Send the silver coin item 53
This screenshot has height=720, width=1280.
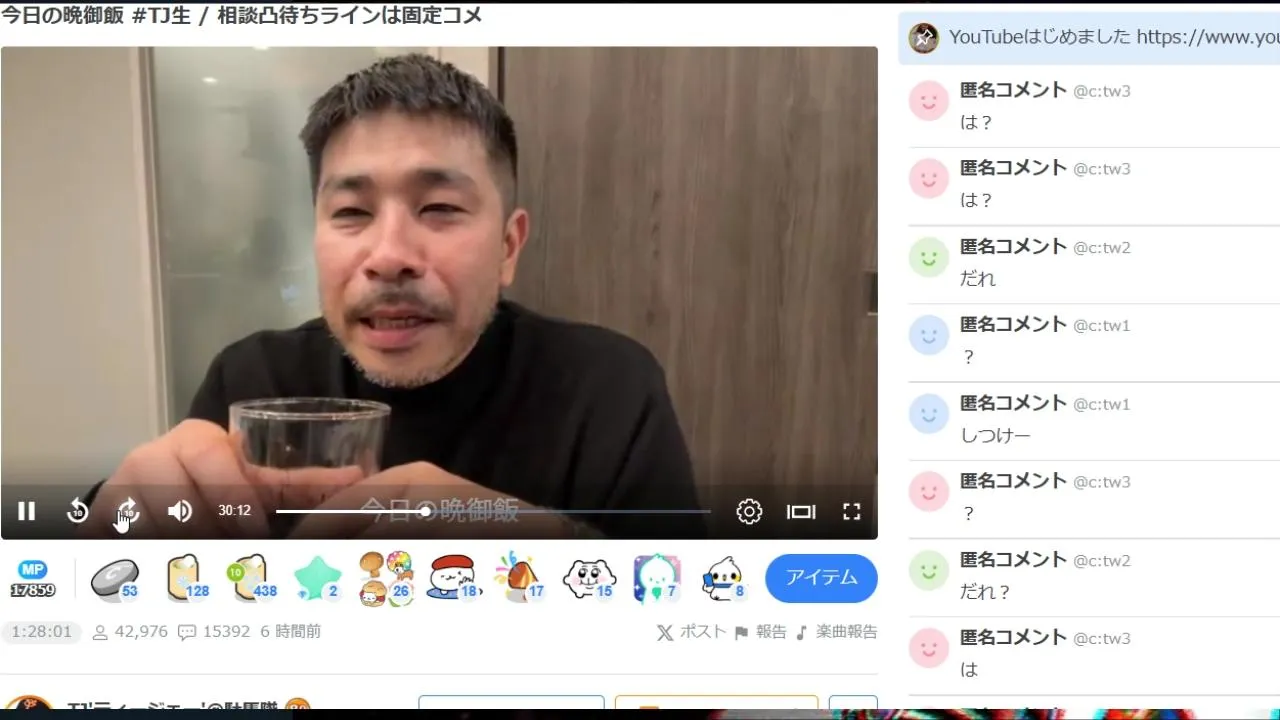113,578
